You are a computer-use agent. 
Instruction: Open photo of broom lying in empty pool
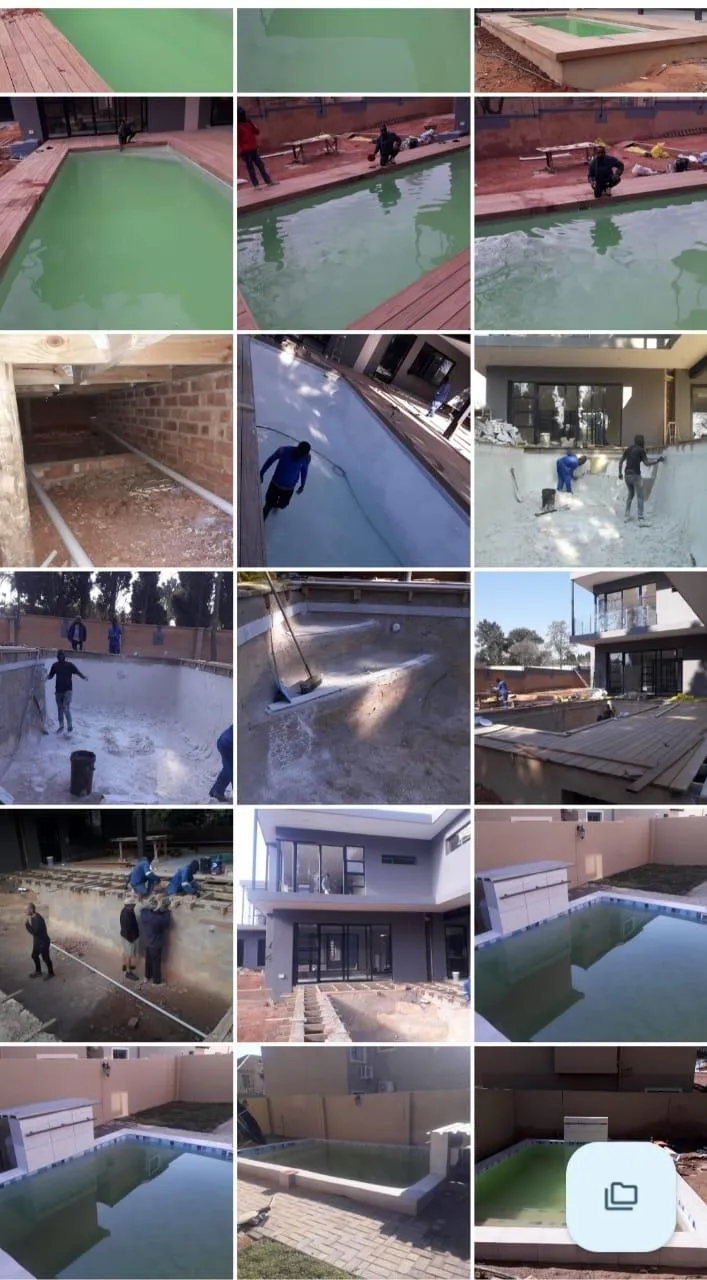(x=353, y=687)
